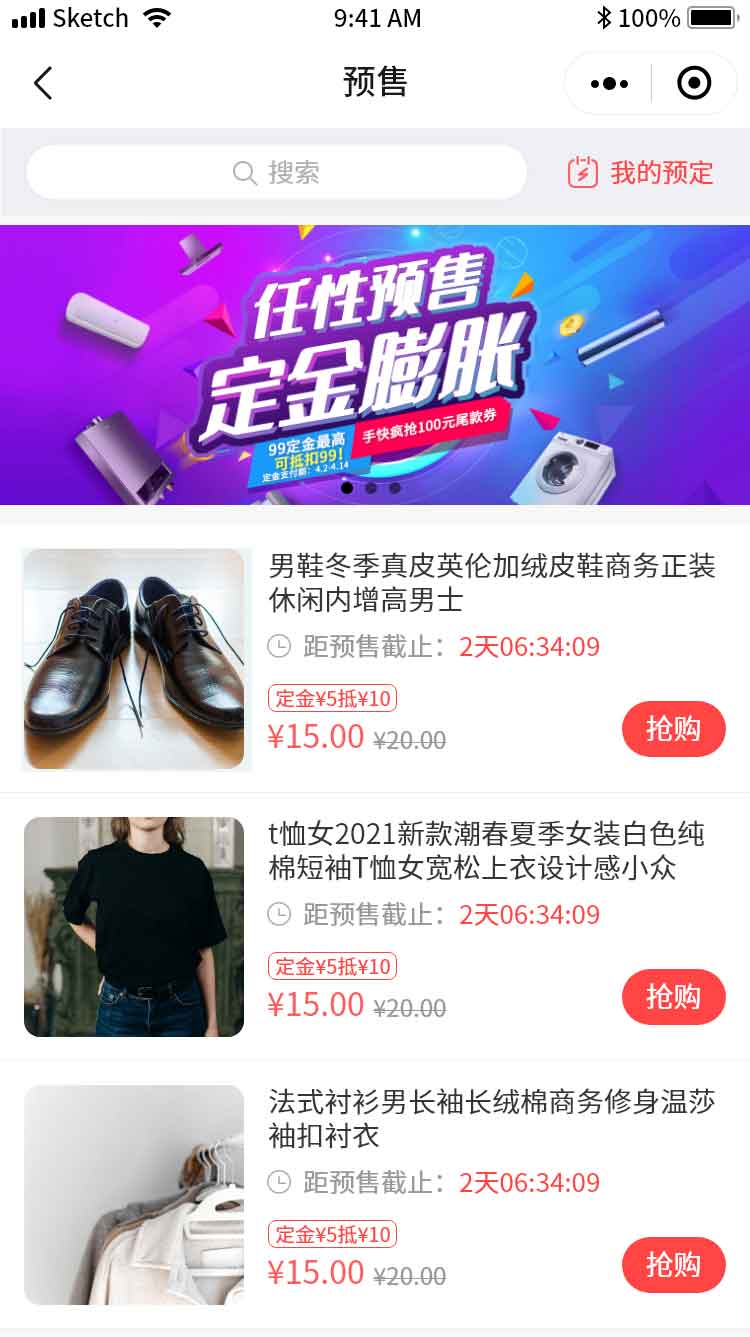Screen dimensions: 750x1337
Task: Open the t恤女2021新款 product image
Action: tap(134, 927)
